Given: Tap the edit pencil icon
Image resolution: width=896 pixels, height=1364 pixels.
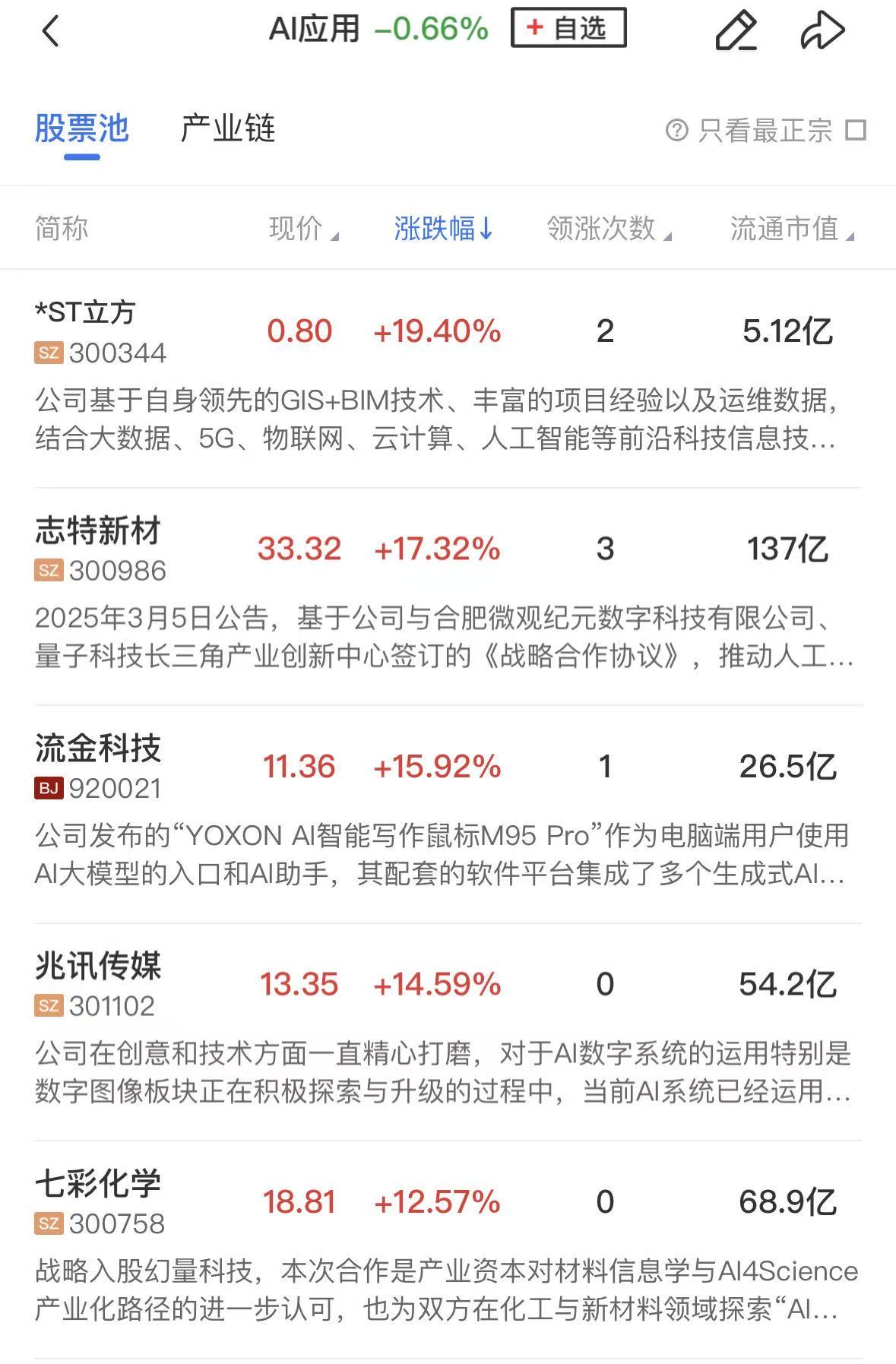Looking at the screenshot, I should click(x=735, y=31).
